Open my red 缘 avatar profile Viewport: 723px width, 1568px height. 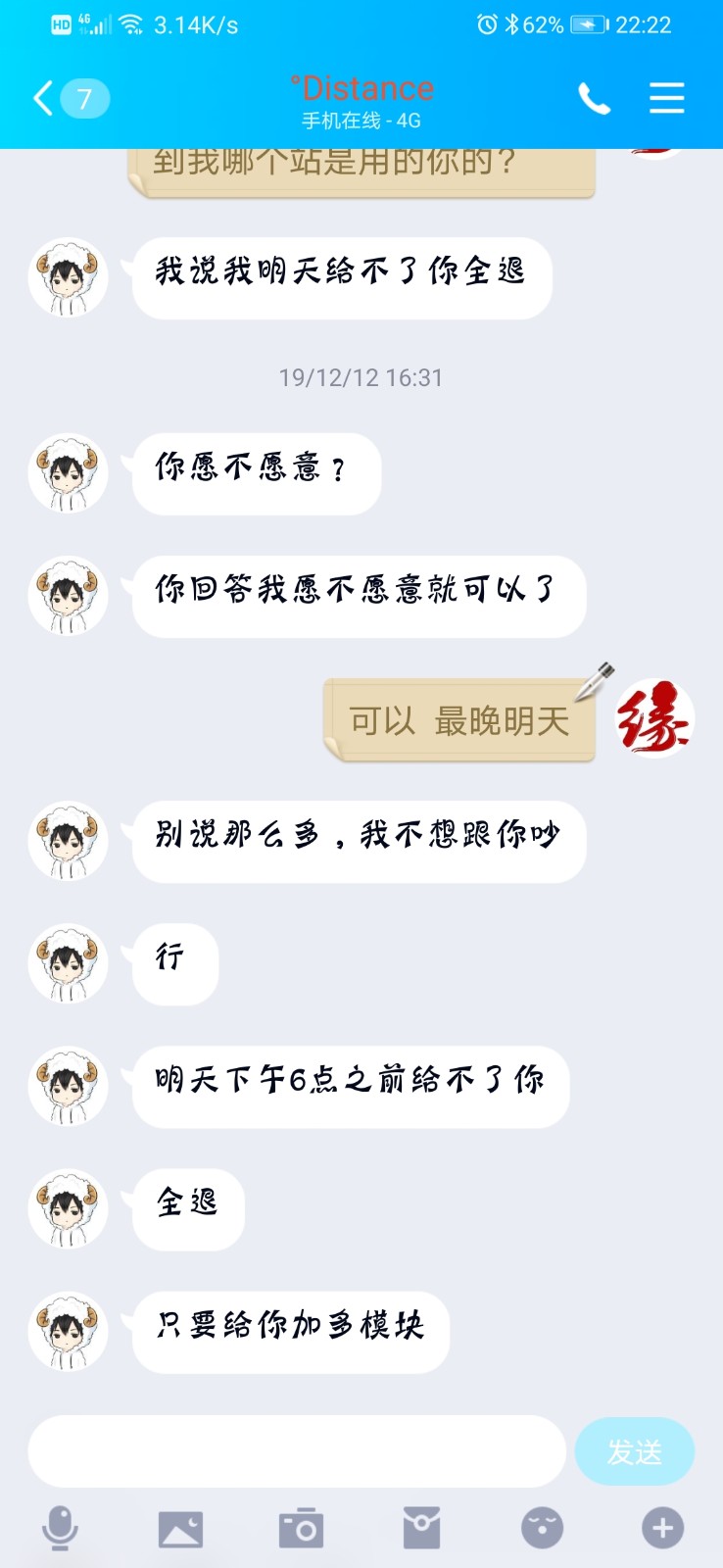click(x=654, y=718)
